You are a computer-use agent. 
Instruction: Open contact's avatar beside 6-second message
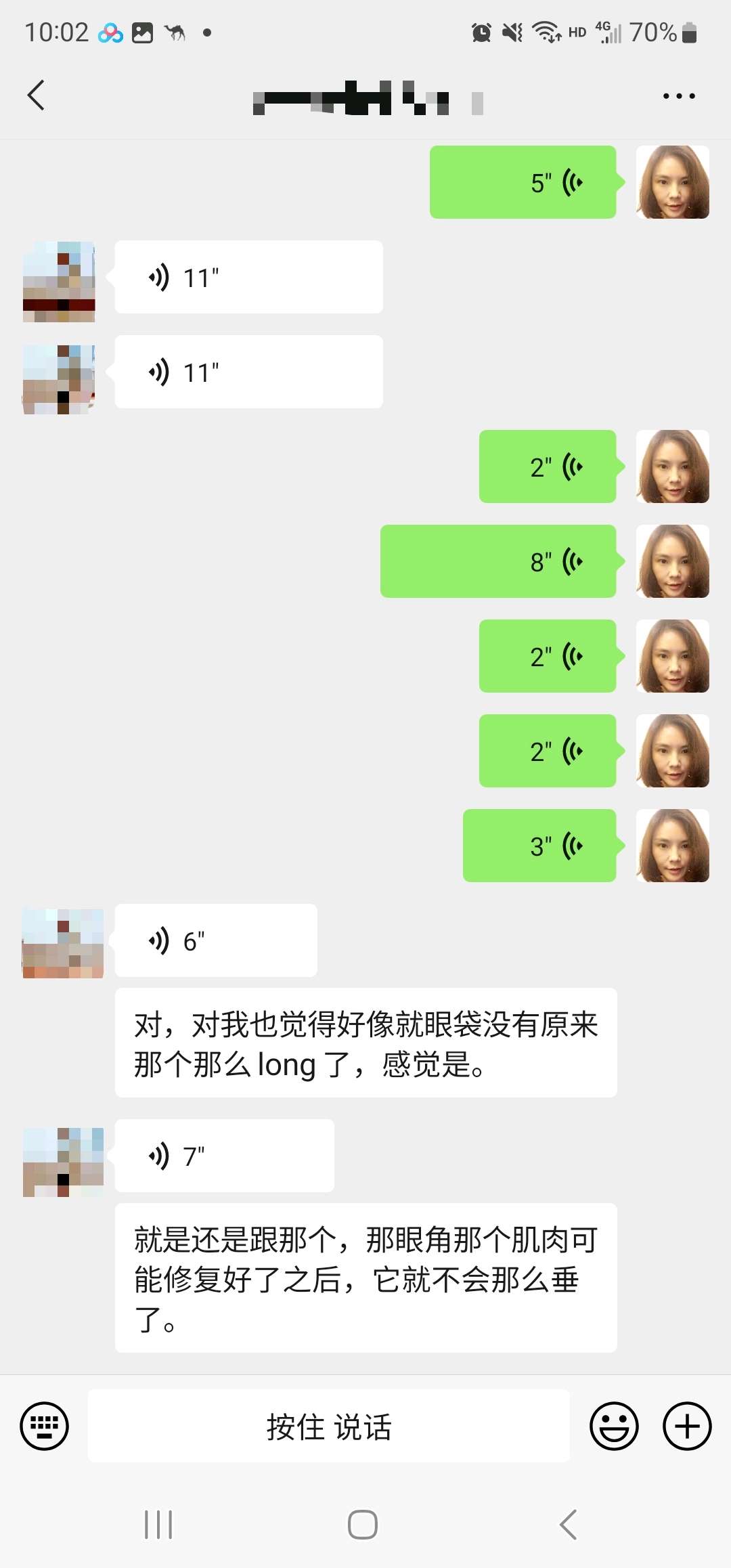pyautogui.click(x=63, y=943)
